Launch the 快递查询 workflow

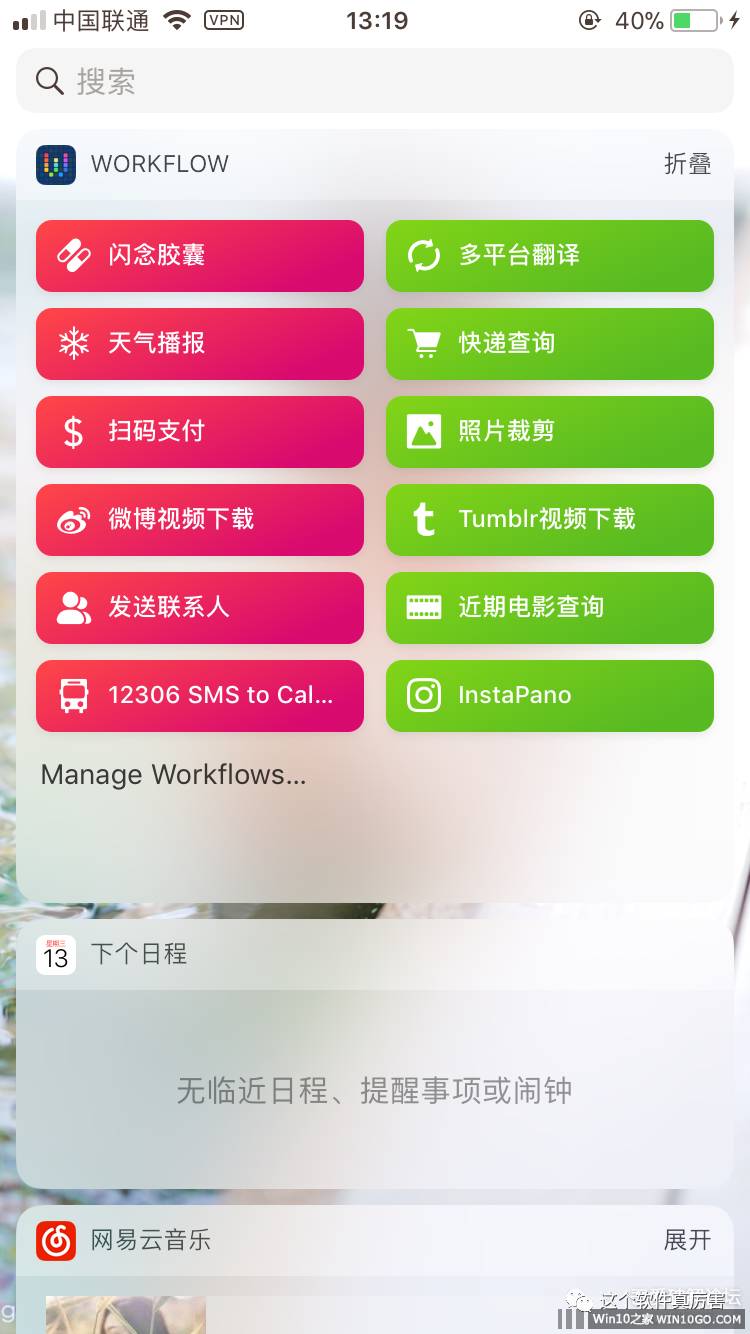tap(550, 344)
